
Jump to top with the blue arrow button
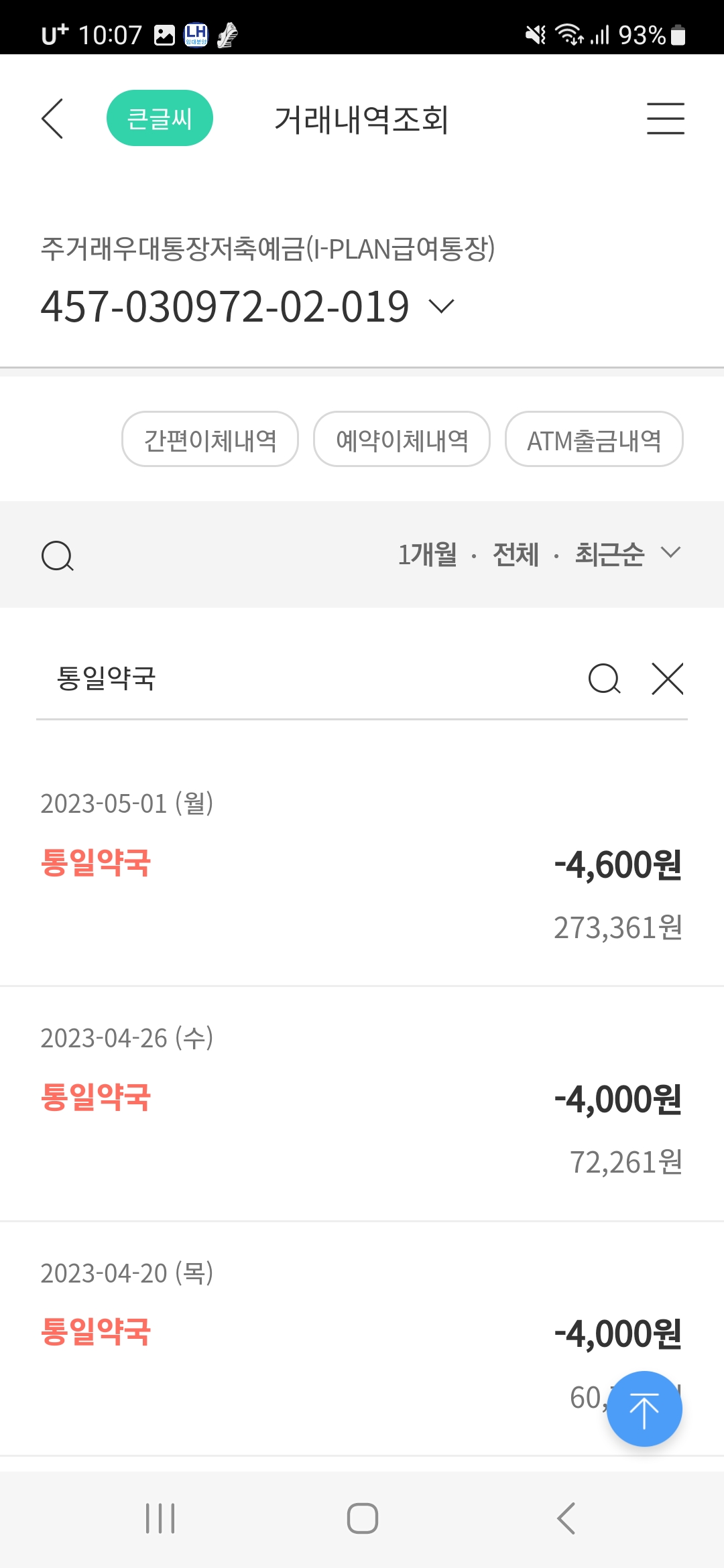pos(644,1409)
